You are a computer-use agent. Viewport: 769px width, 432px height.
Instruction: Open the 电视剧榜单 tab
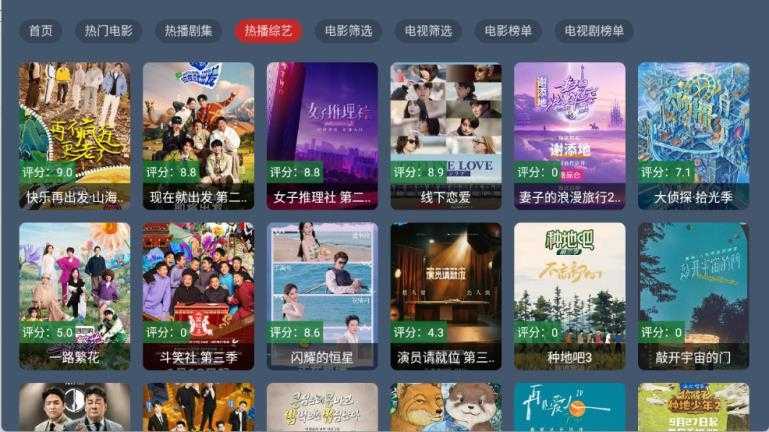coord(594,31)
